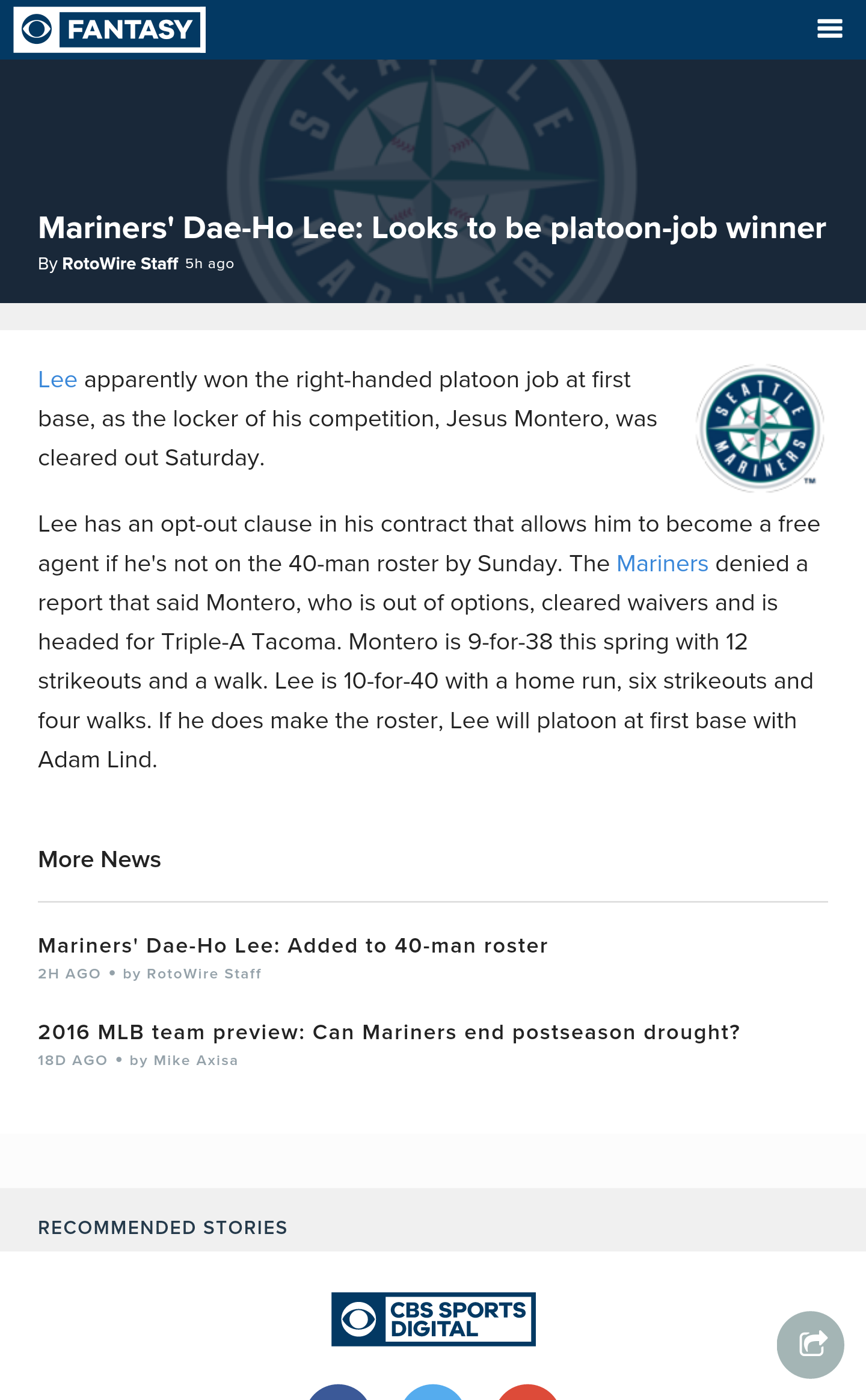Screen dimensions: 866x1400
Task: Follow the Mariners team link
Action: tap(662, 563)
